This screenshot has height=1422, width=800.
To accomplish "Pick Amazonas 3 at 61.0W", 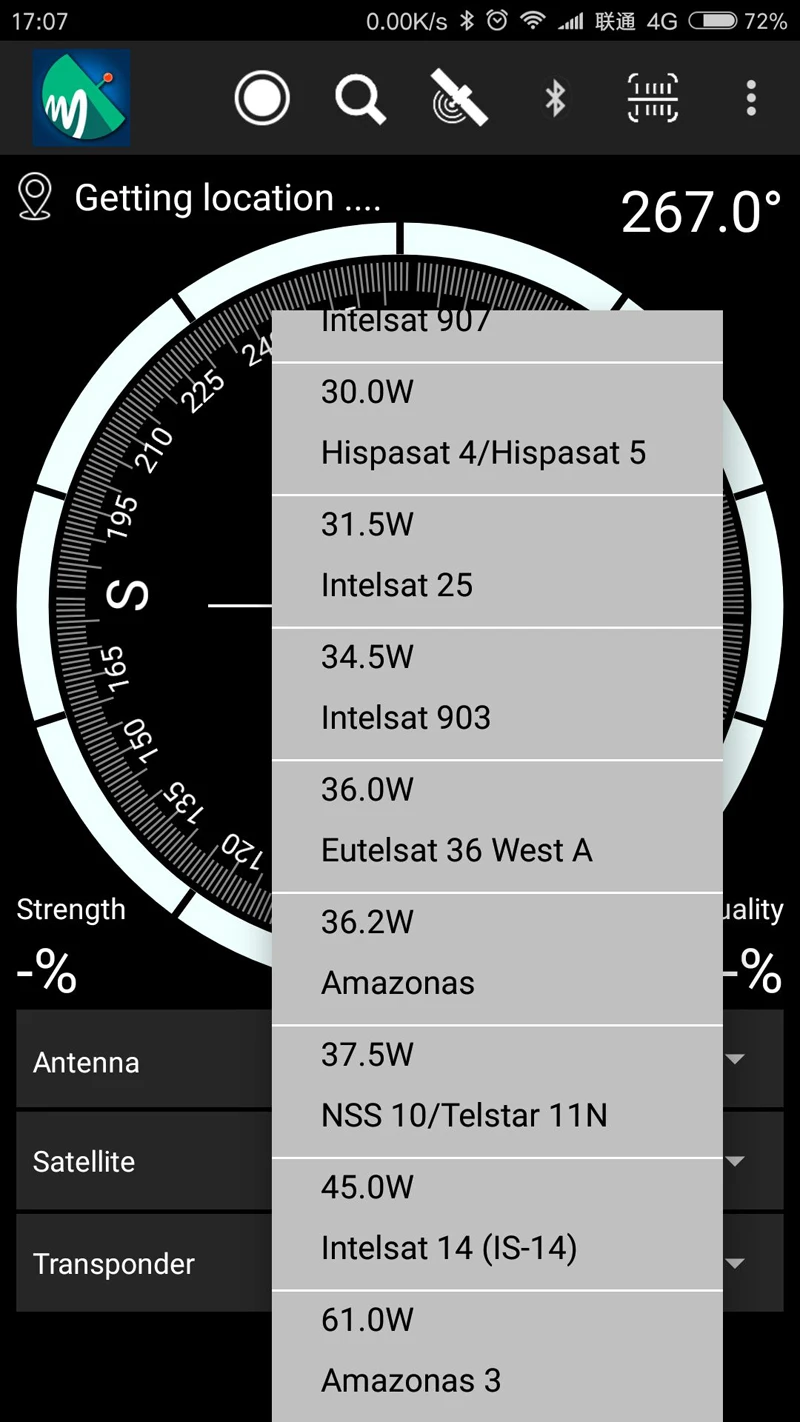I will (497, 1350).
